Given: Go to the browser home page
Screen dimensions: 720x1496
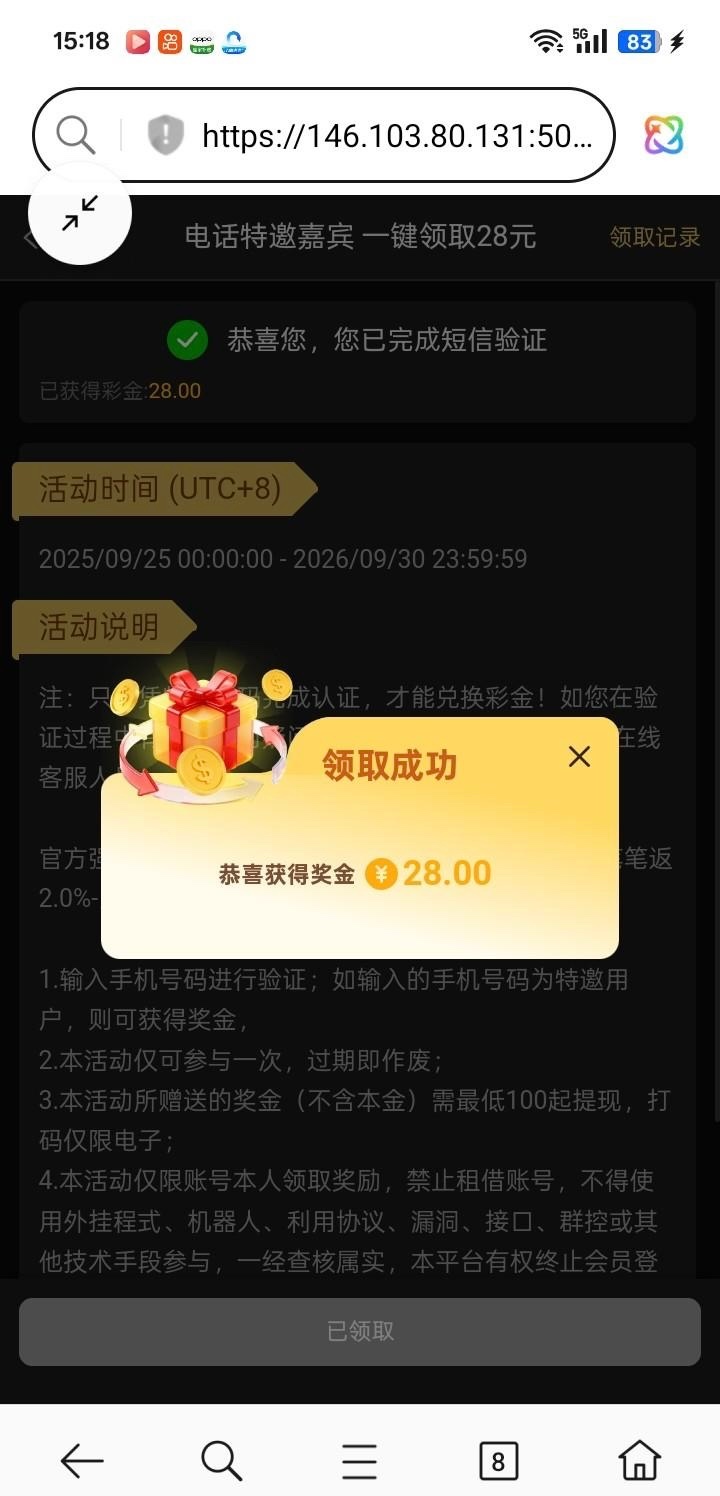Looking at the screenshot, I should tap(639, 1461).
